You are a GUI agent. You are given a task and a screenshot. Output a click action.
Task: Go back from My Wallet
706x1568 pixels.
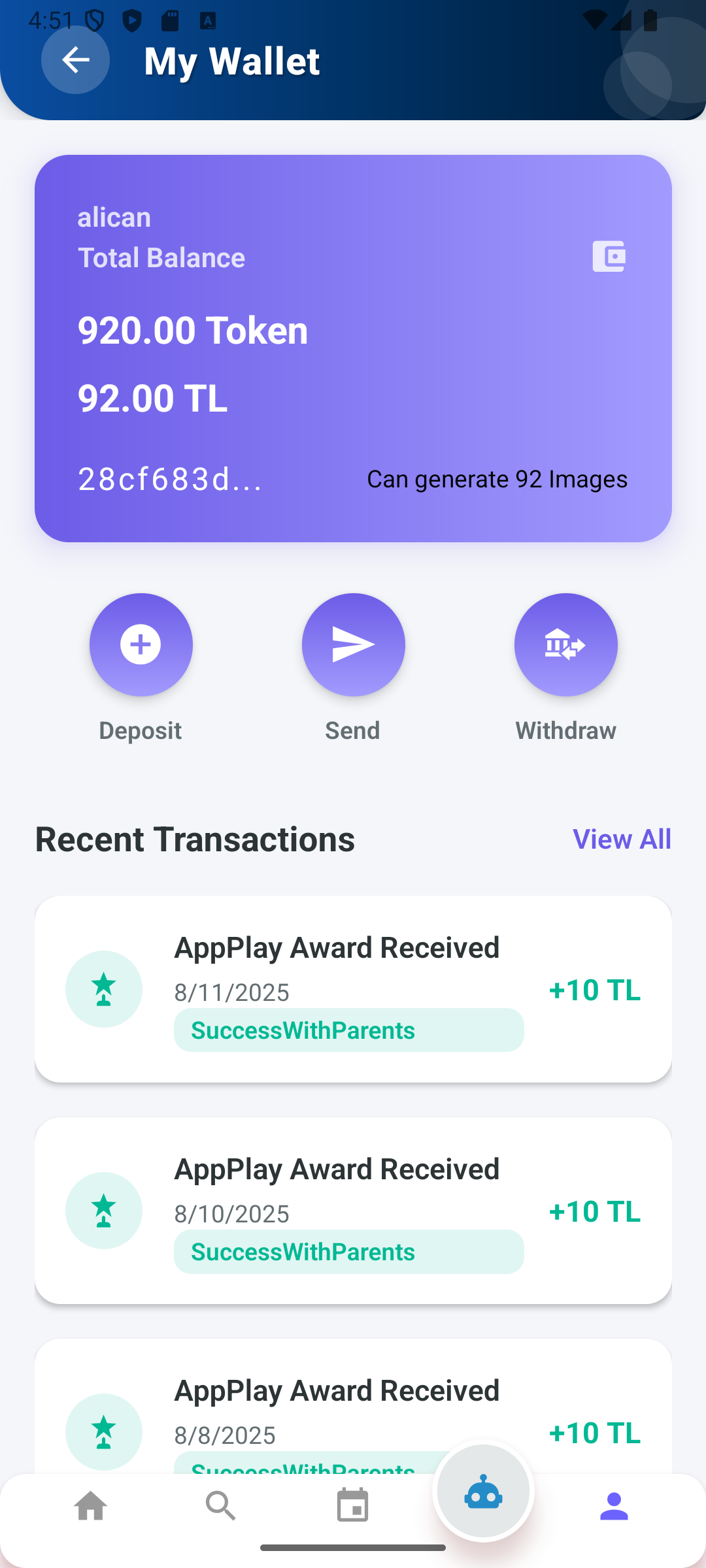[x=75, y=60]
